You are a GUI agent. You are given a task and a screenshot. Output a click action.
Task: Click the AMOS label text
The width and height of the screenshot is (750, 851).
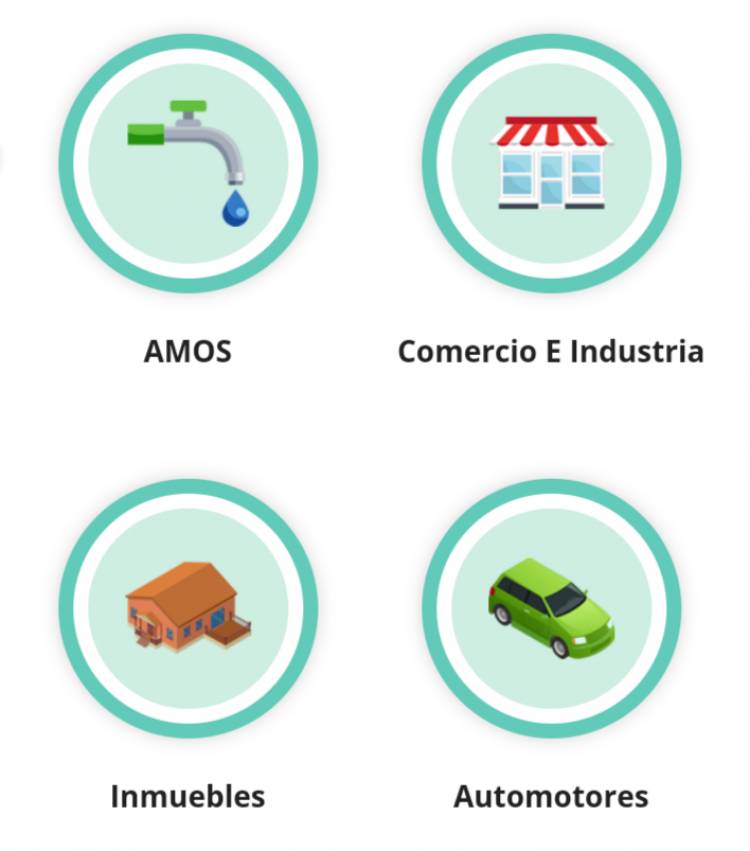pos(190,352)
